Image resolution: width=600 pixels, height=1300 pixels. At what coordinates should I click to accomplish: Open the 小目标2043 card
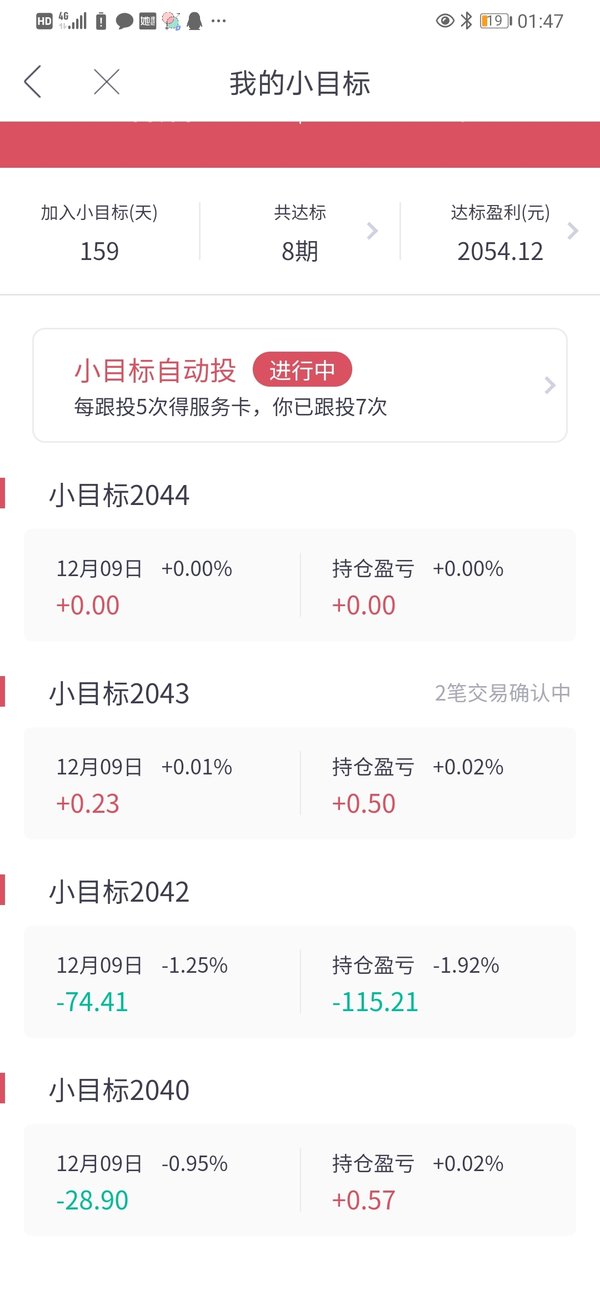300,783
